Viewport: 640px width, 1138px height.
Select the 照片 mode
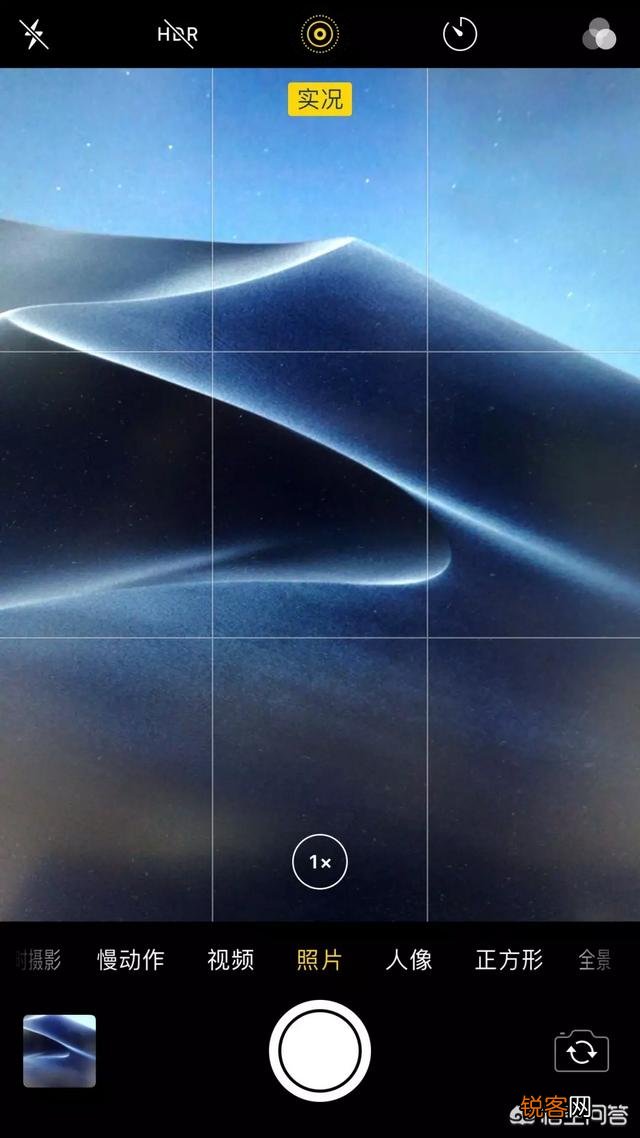320,960
